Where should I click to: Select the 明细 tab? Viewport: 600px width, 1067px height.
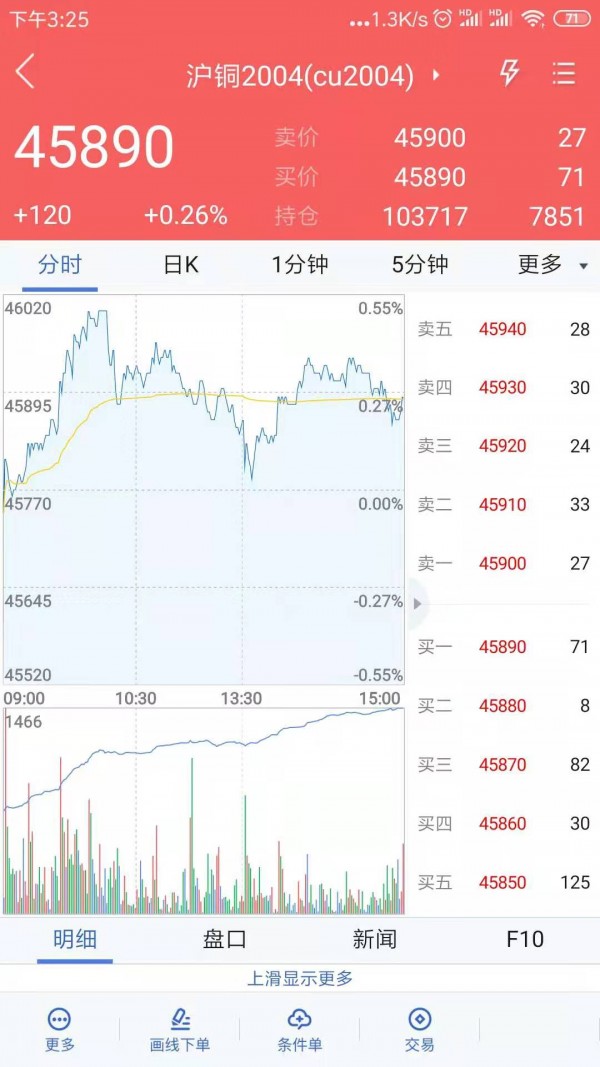(x=75, y=940)
